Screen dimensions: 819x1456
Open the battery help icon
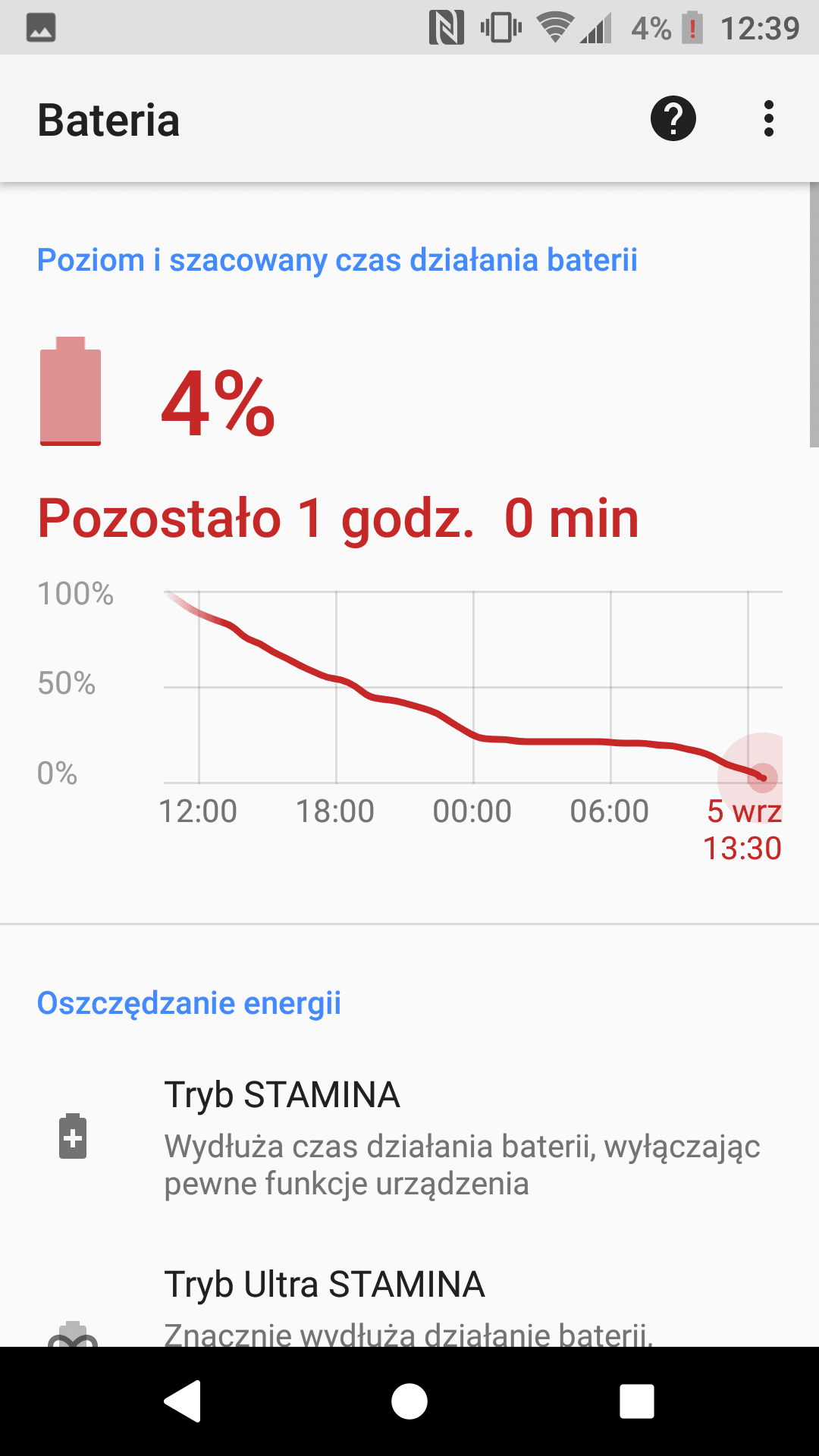673,119
